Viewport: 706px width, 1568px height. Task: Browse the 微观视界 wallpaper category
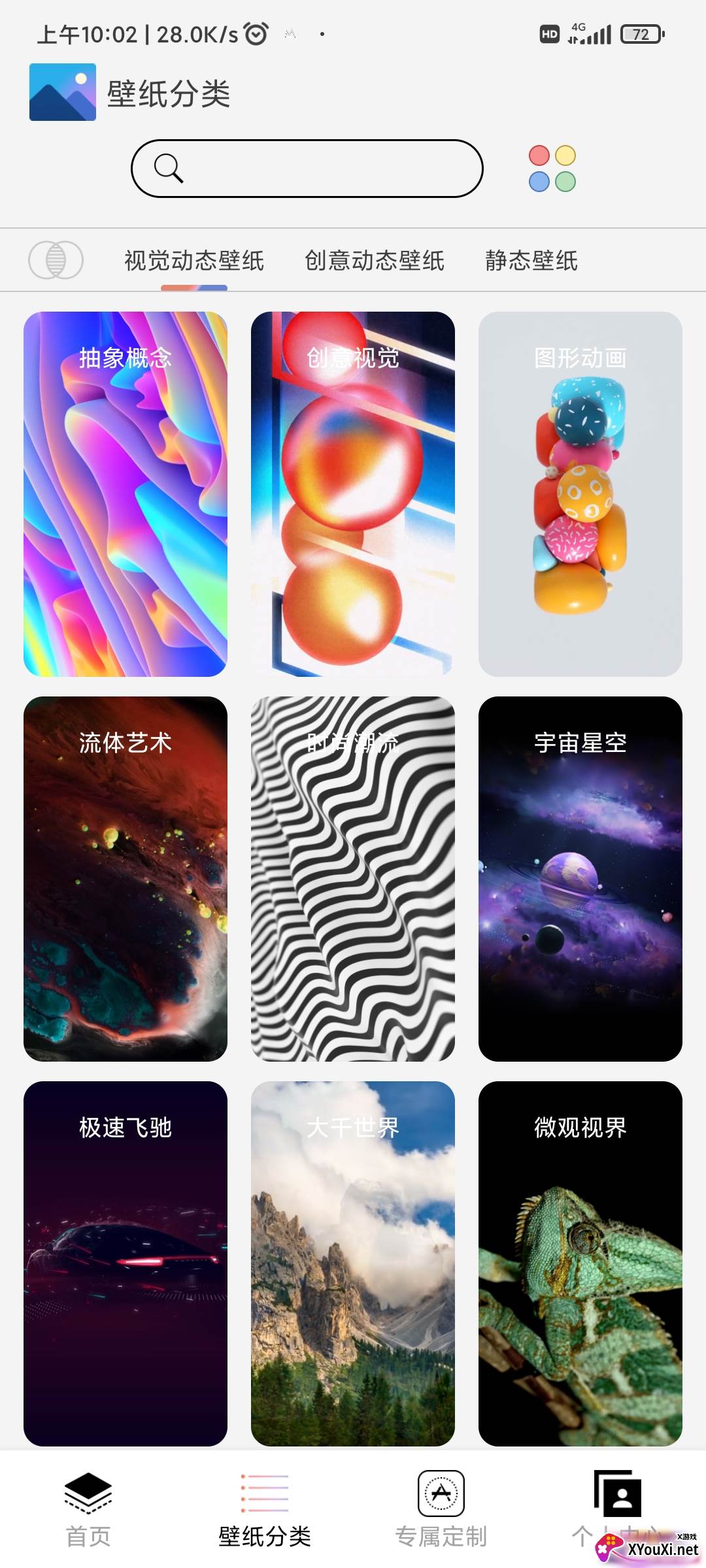580,1264
